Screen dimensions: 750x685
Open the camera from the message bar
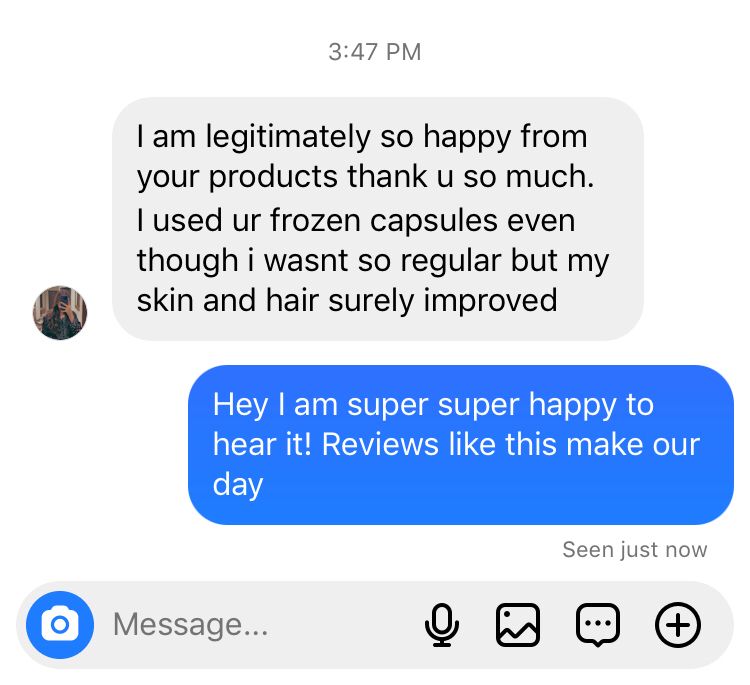pos(59,625)
